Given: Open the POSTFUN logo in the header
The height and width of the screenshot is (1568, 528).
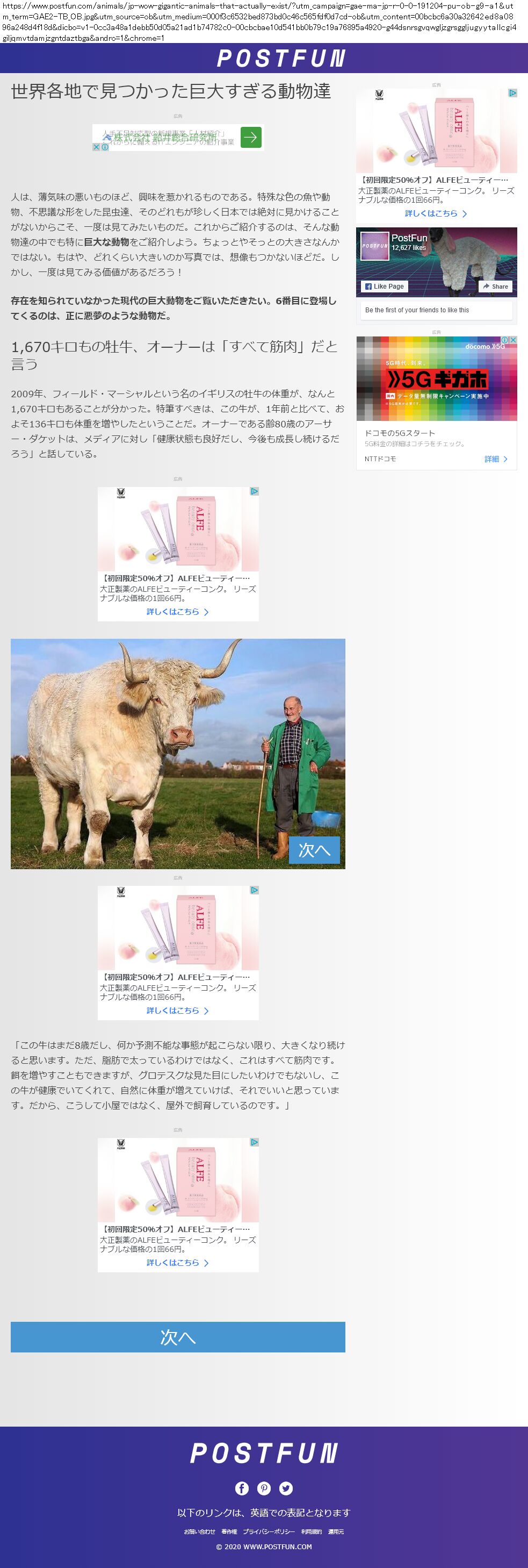Looking at the screenshot, I should 281,59.
